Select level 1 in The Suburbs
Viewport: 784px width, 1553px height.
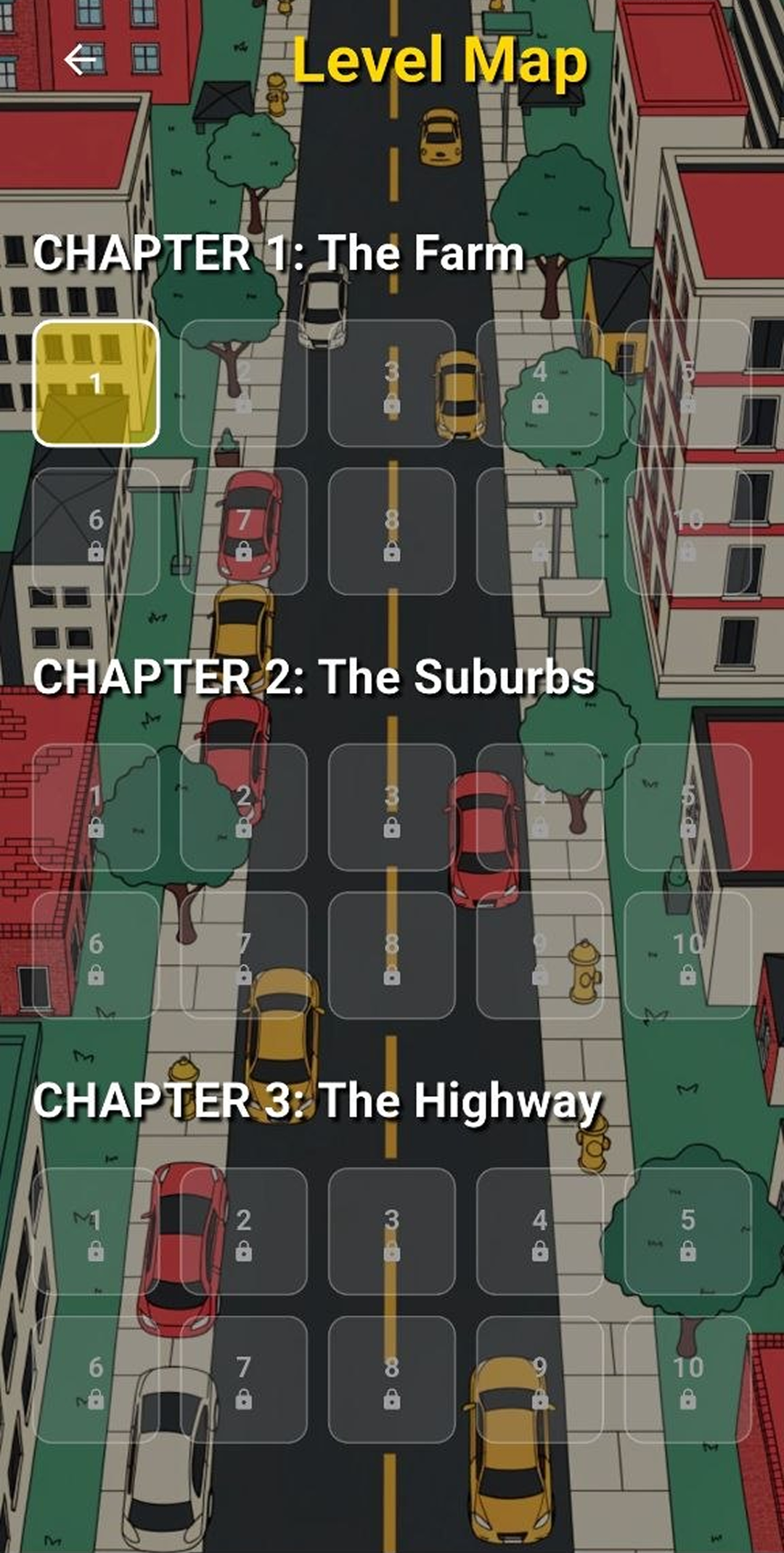[x=96, y=807]
